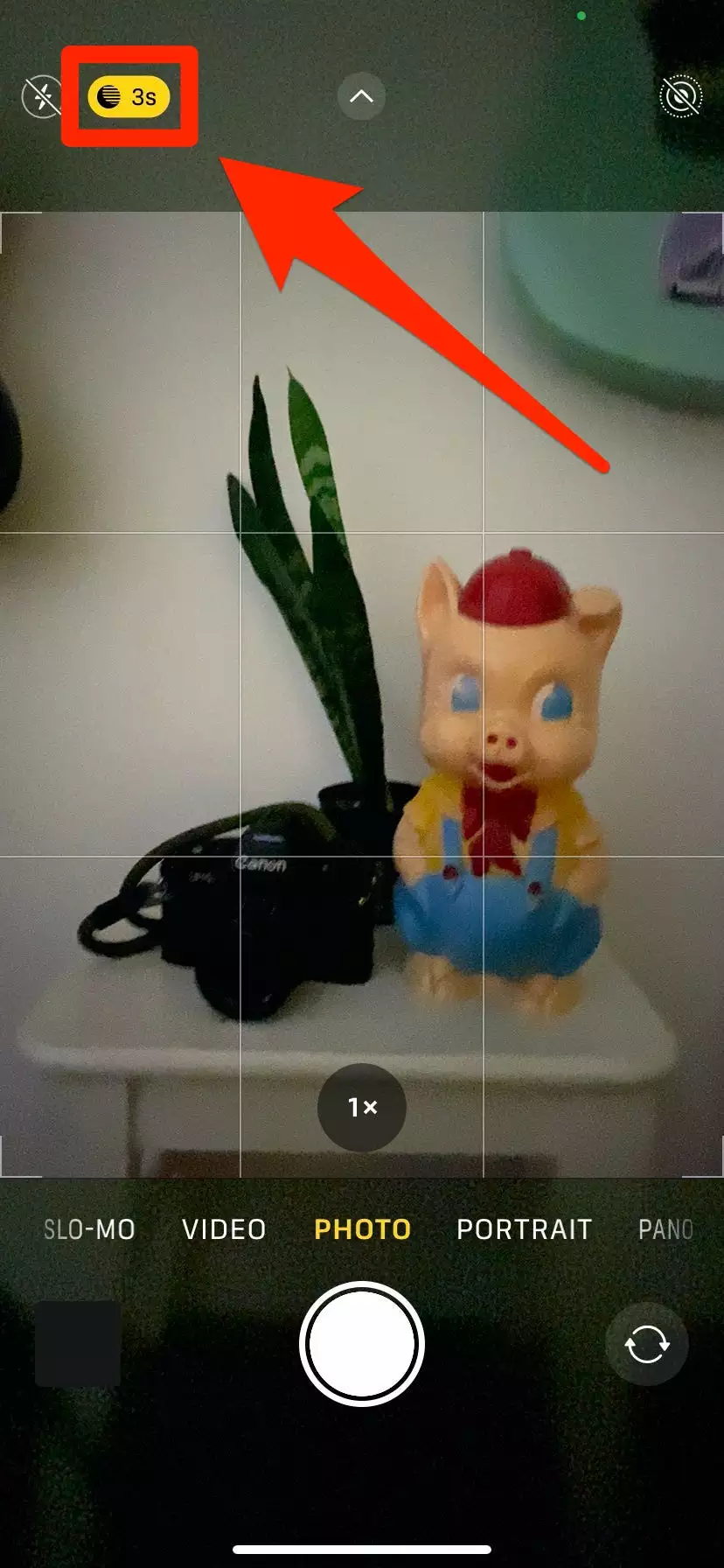The width and height of the screenshot is (724, 1568).
Task: Switch to VIDEO mode
Action: pyautogui.click(x=224, y=1229)
